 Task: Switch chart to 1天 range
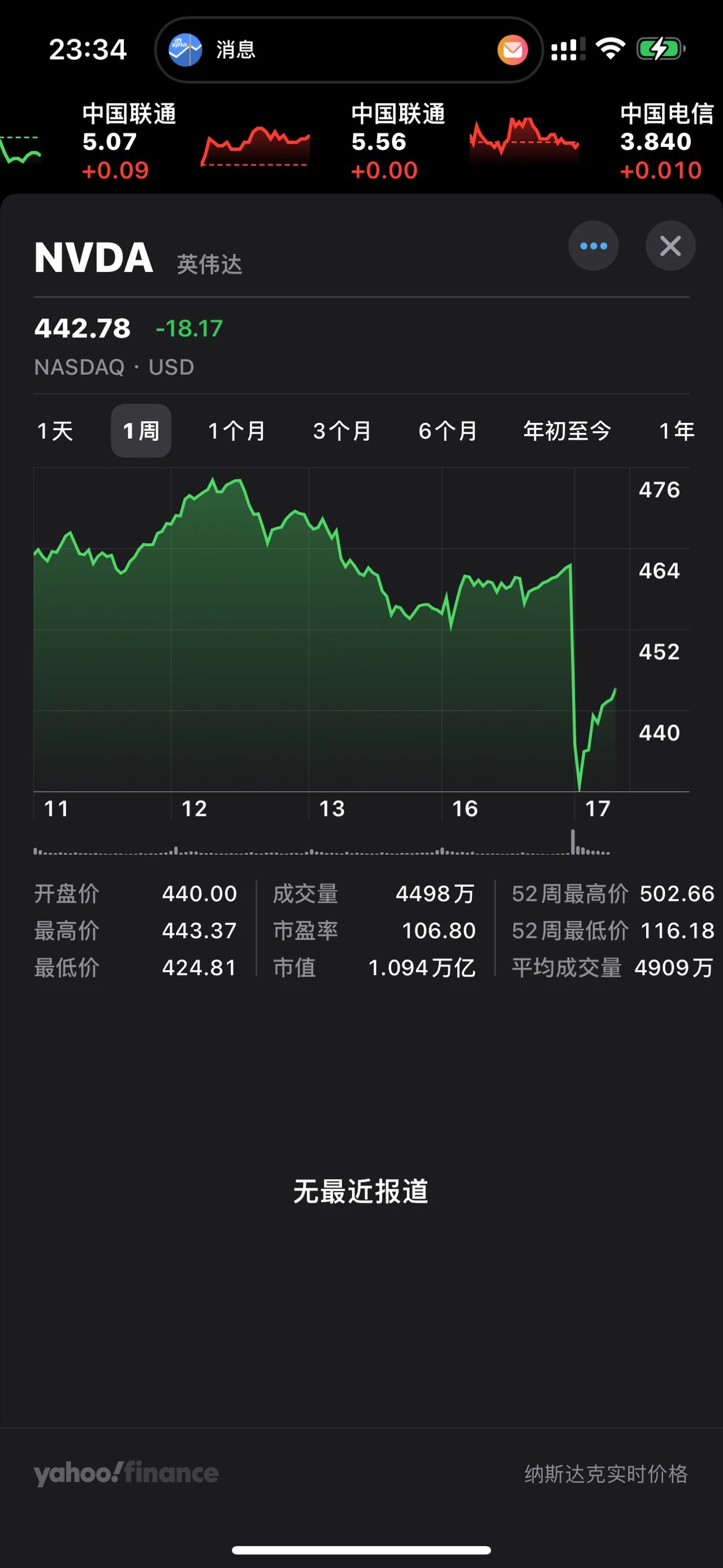55,431
